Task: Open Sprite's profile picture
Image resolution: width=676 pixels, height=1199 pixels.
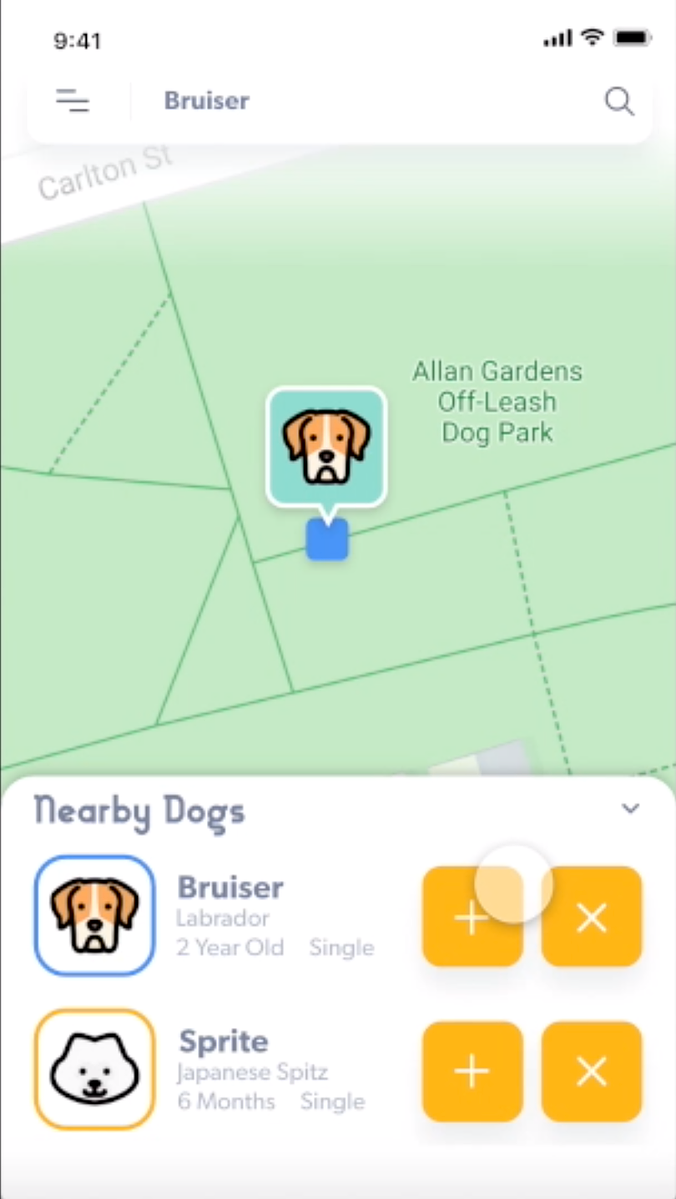Action: [95, 1069]
